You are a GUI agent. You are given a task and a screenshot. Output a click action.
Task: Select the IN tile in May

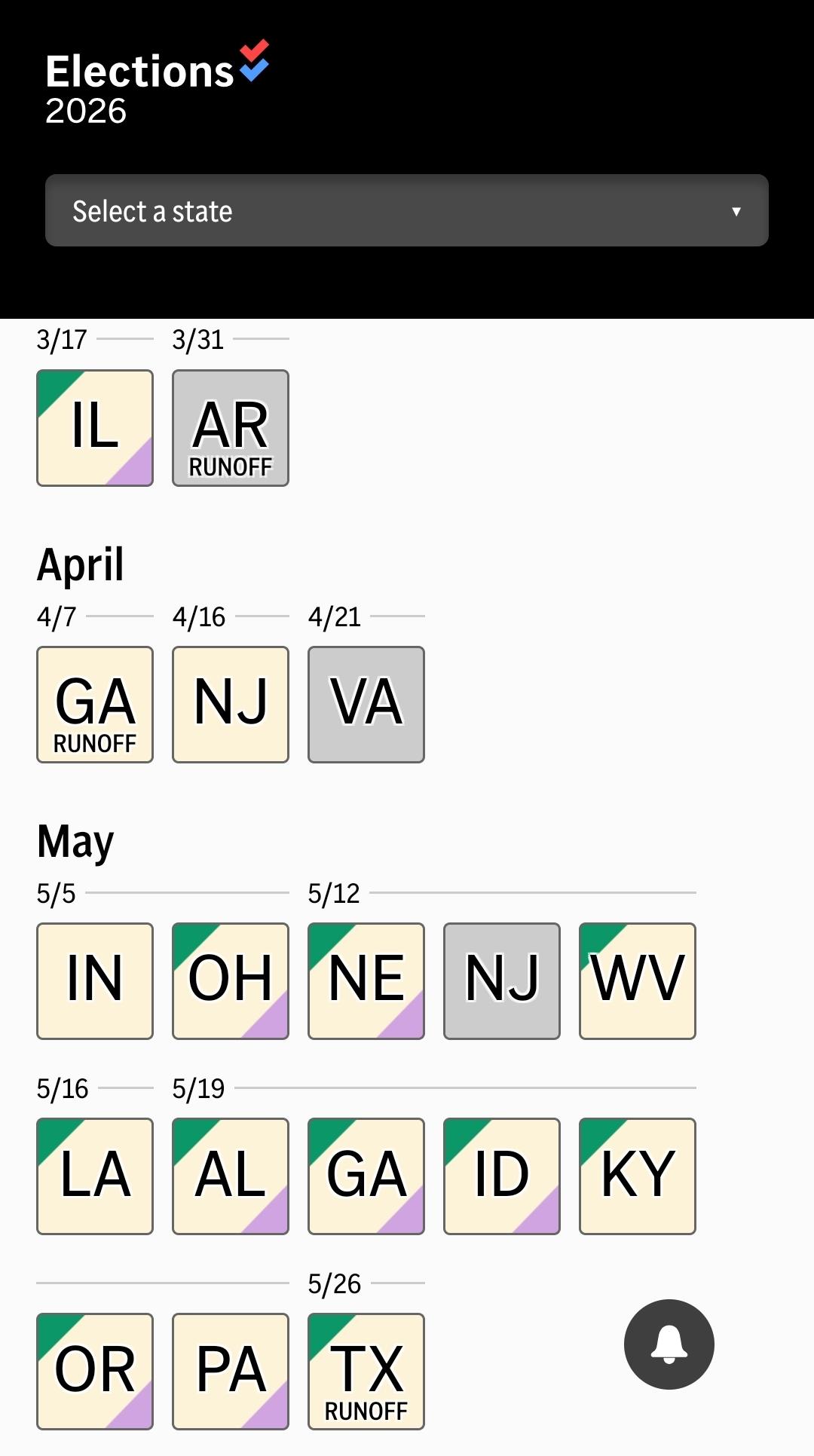pyautogui.click(x=95, y=981)
